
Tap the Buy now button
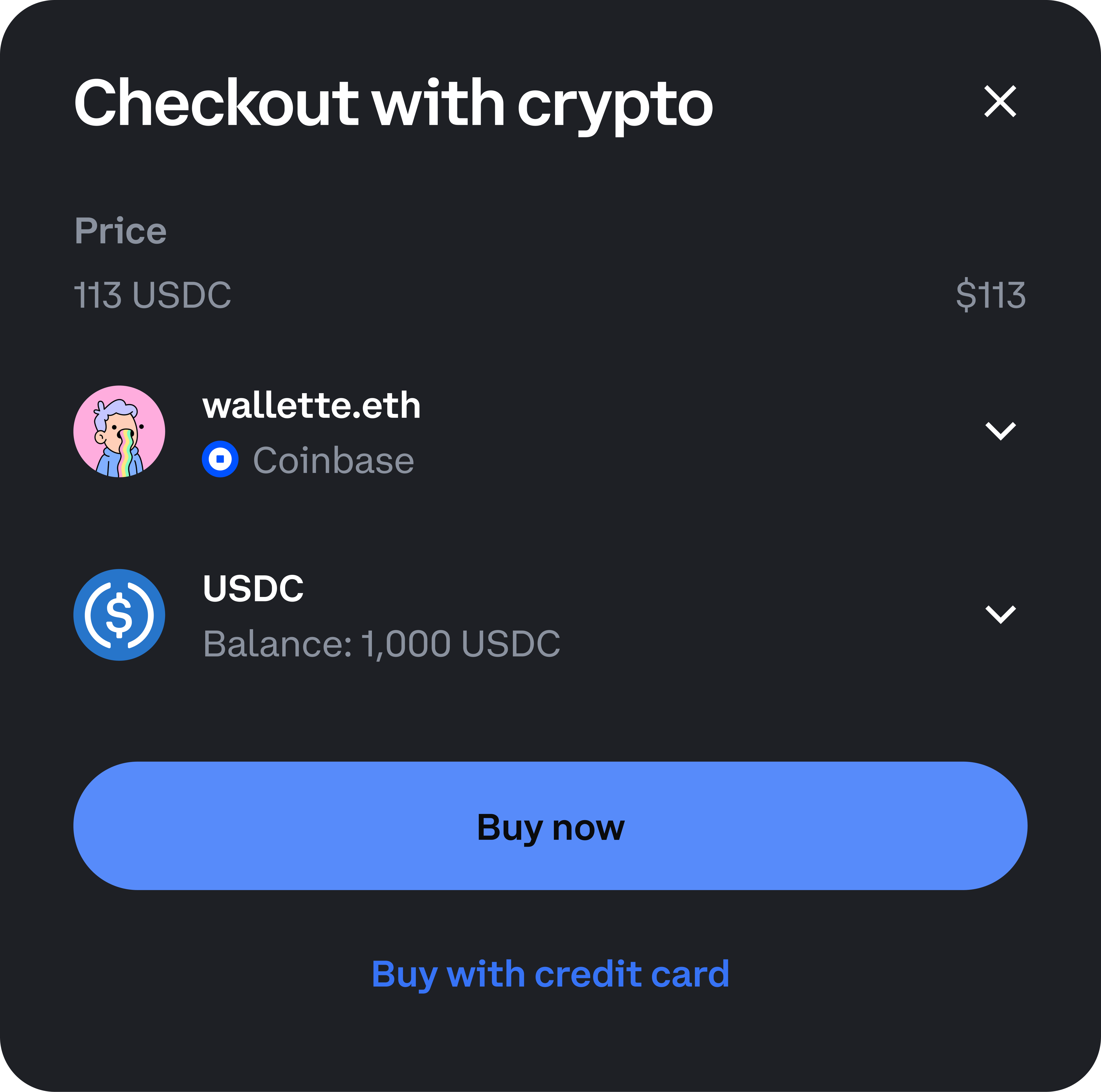[550, 826]
